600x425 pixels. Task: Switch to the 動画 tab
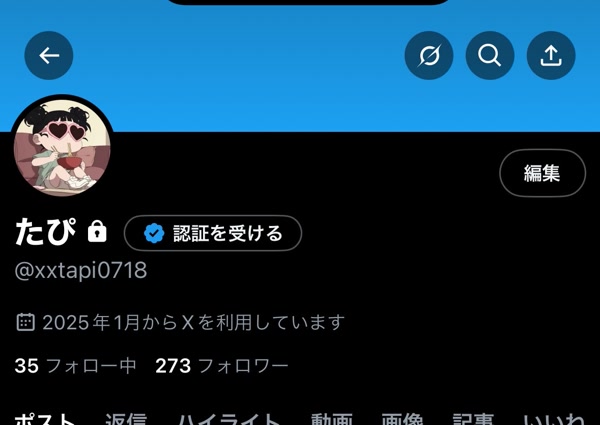click(331, 418)
